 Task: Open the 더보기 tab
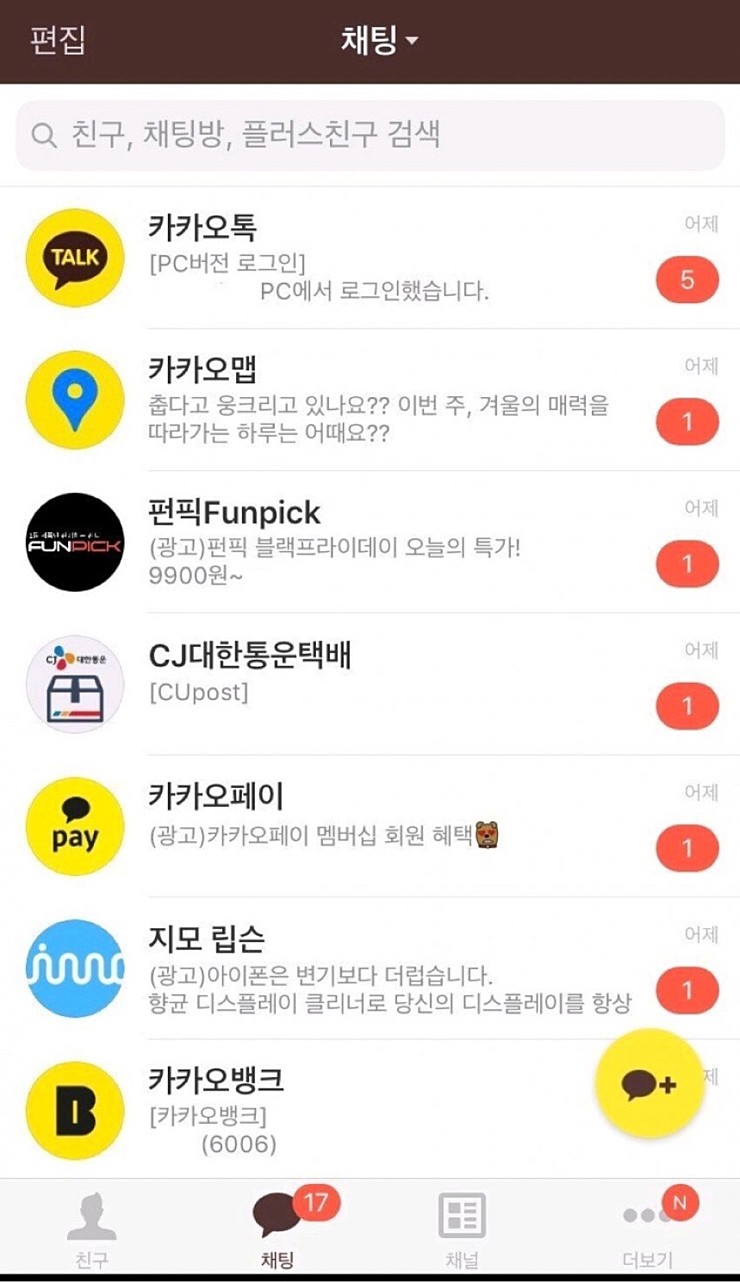click(x=648, y=1229)
